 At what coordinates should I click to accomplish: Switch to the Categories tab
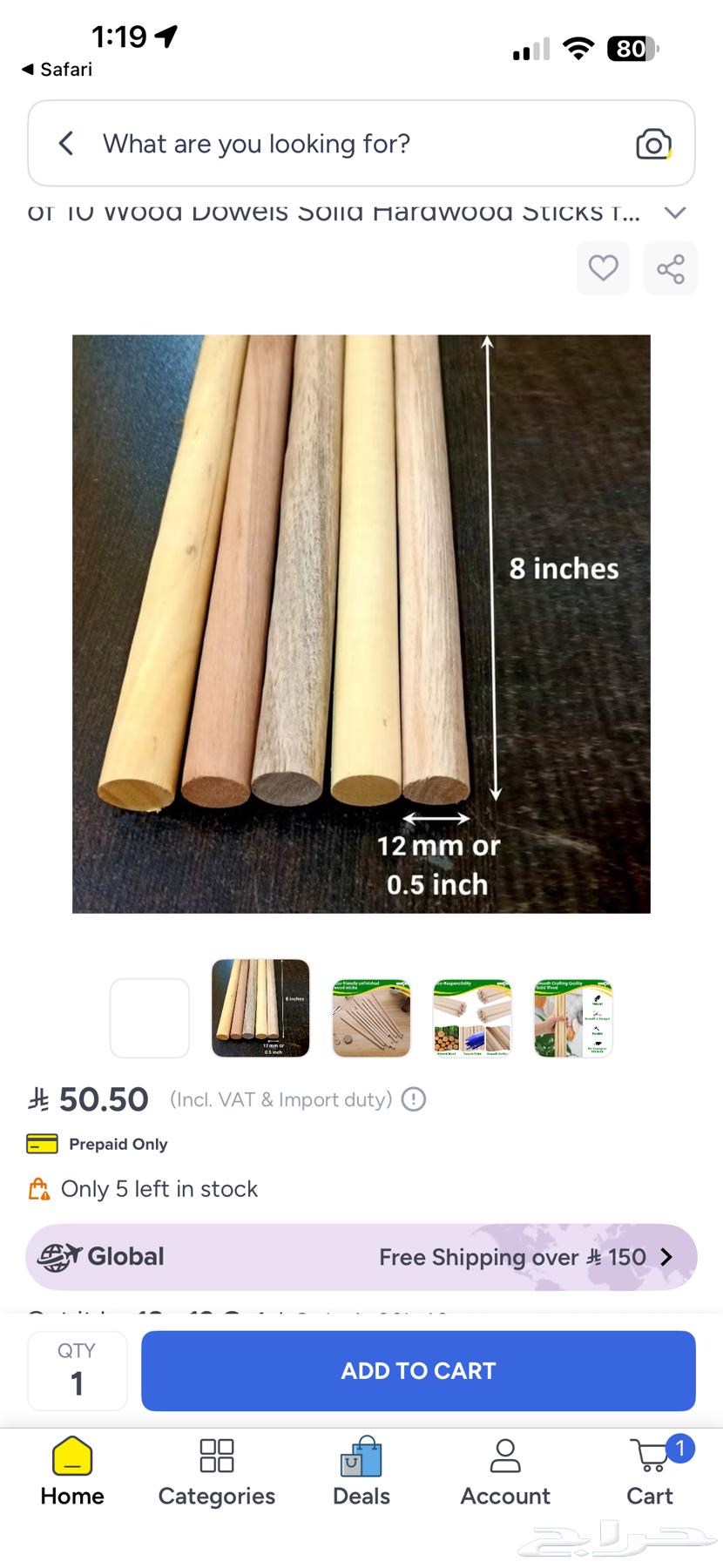(217, 1473)
